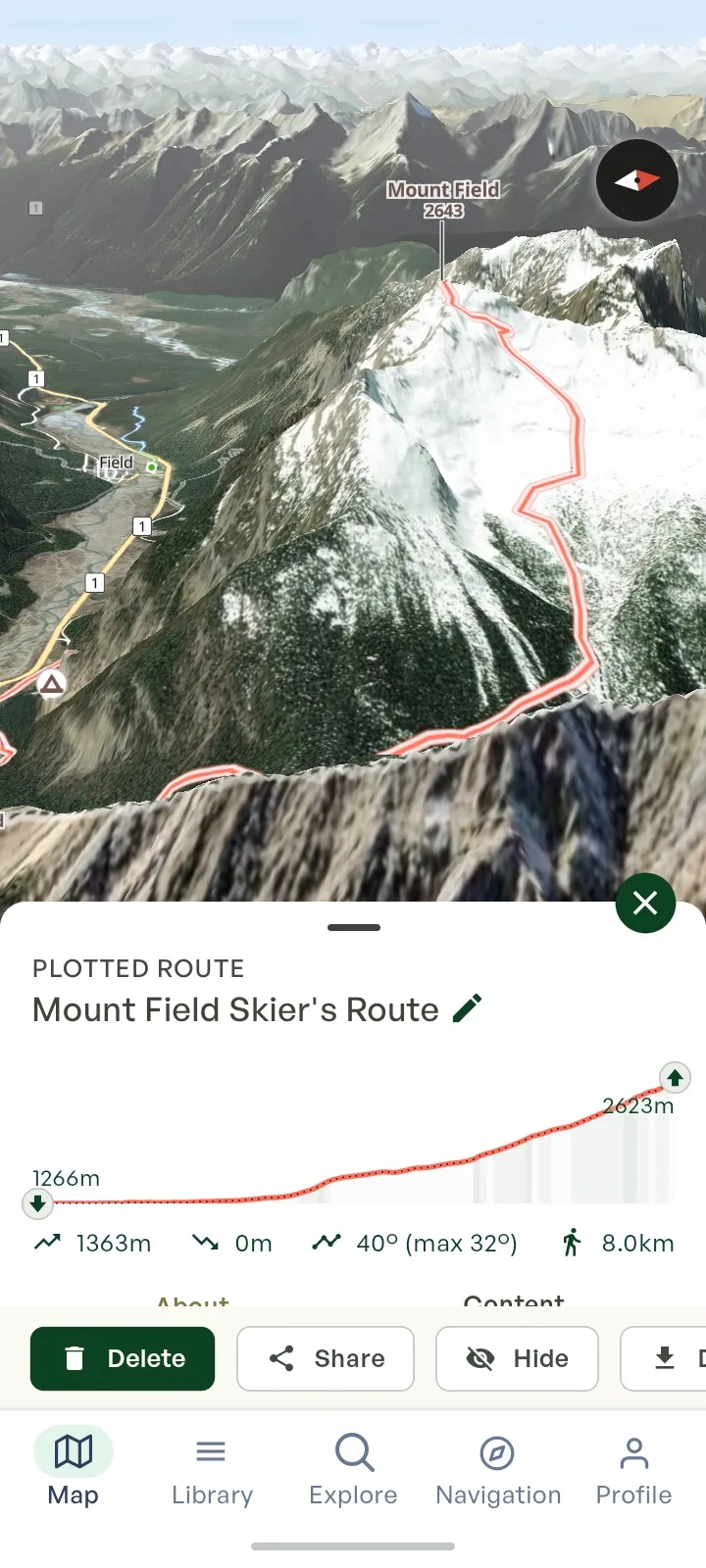706x1568 pixels.
Task: Tap the route end marker on the elevation chart
Action: [x=675, y=1078]
